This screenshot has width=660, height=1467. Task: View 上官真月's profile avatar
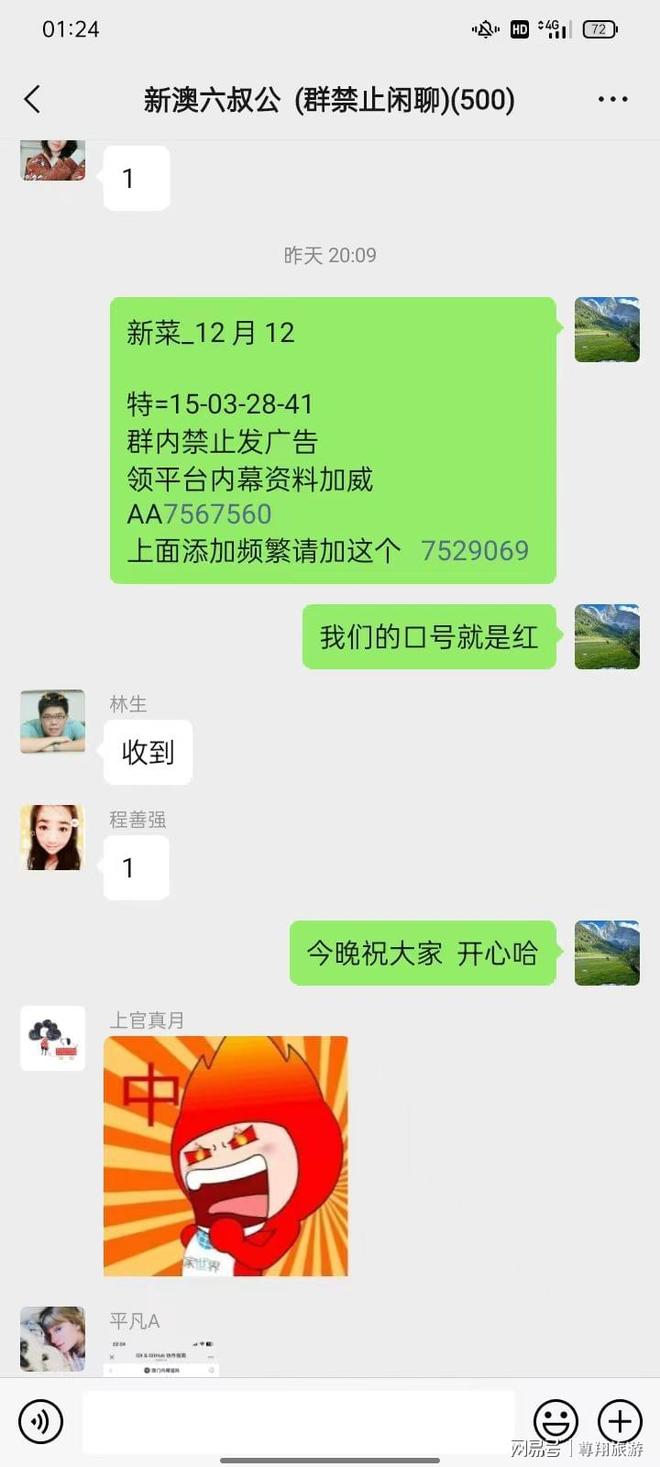point(53,1038)
